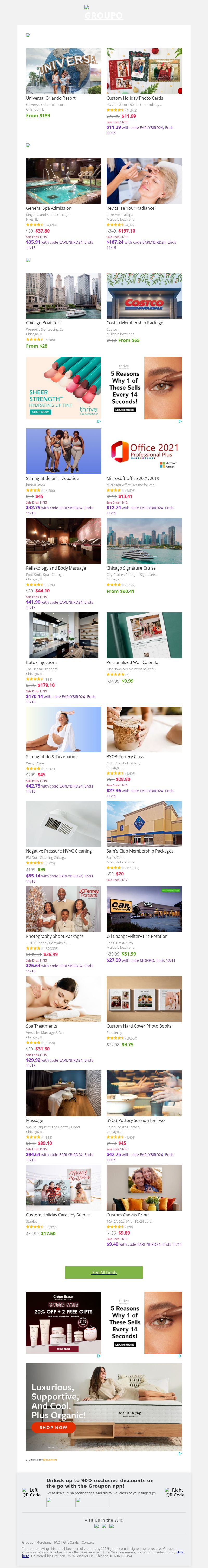
Task: View BYOB Pottery Class deal
Action: (x=144, y=729)
